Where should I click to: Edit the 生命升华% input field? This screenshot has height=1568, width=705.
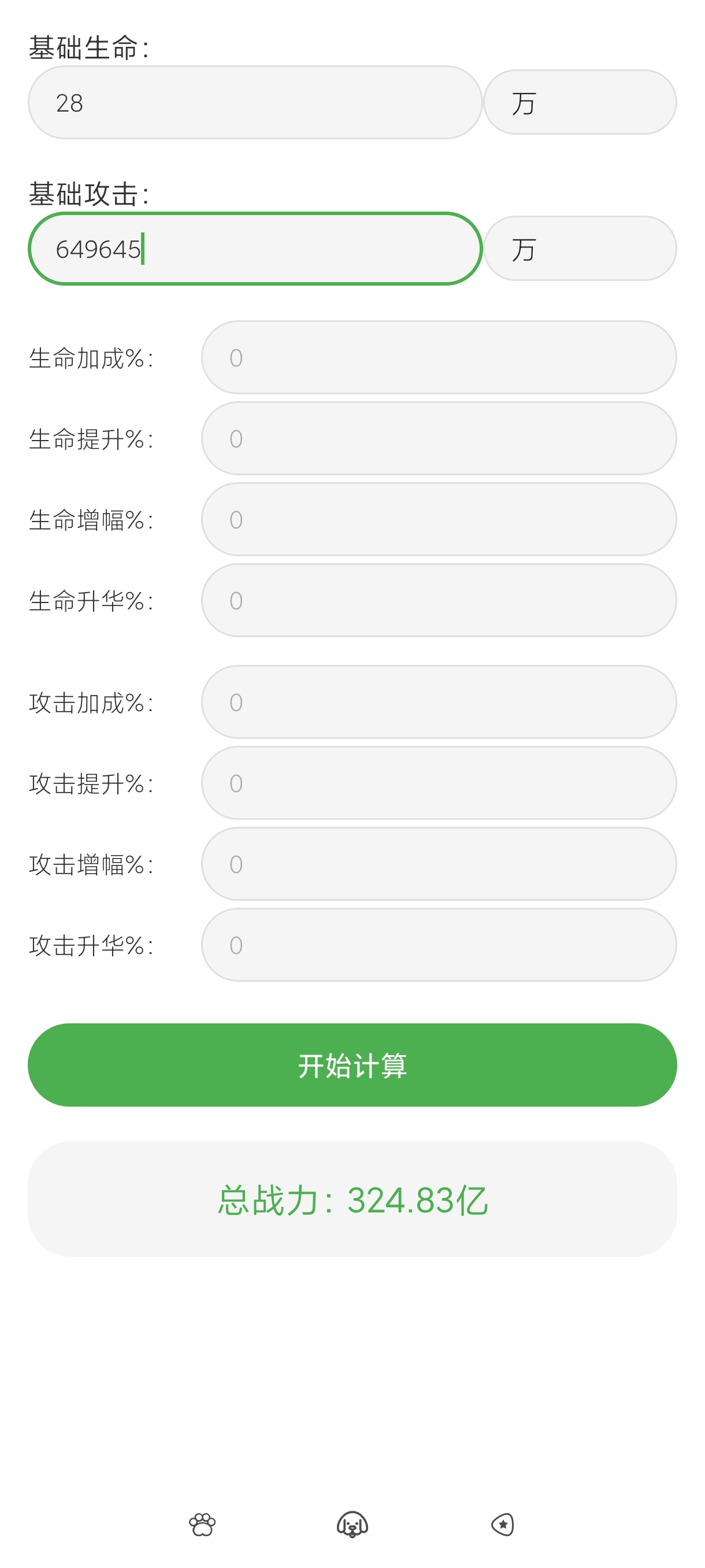point(439,600)
